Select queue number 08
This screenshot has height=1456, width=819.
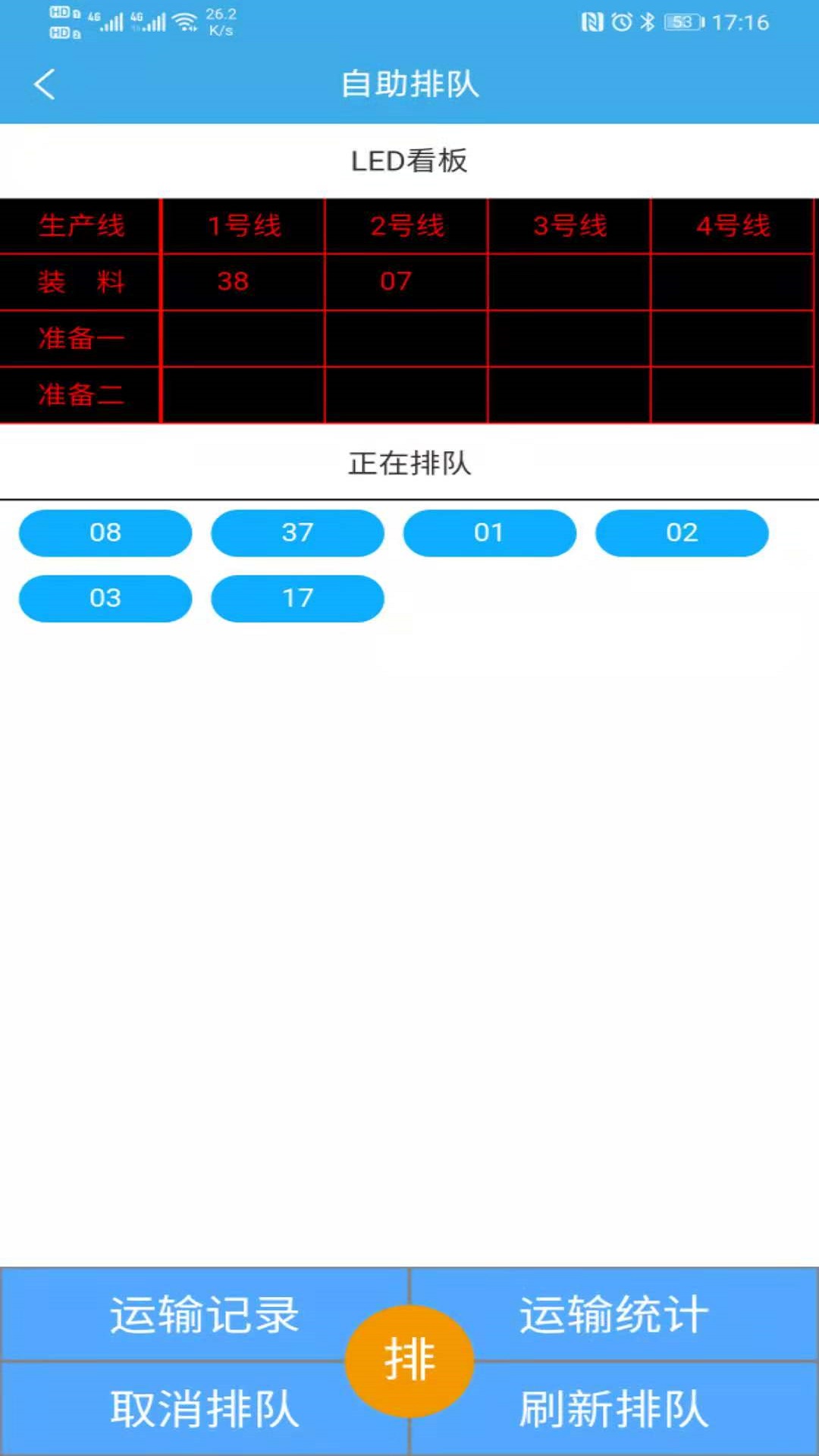[105, 533]
